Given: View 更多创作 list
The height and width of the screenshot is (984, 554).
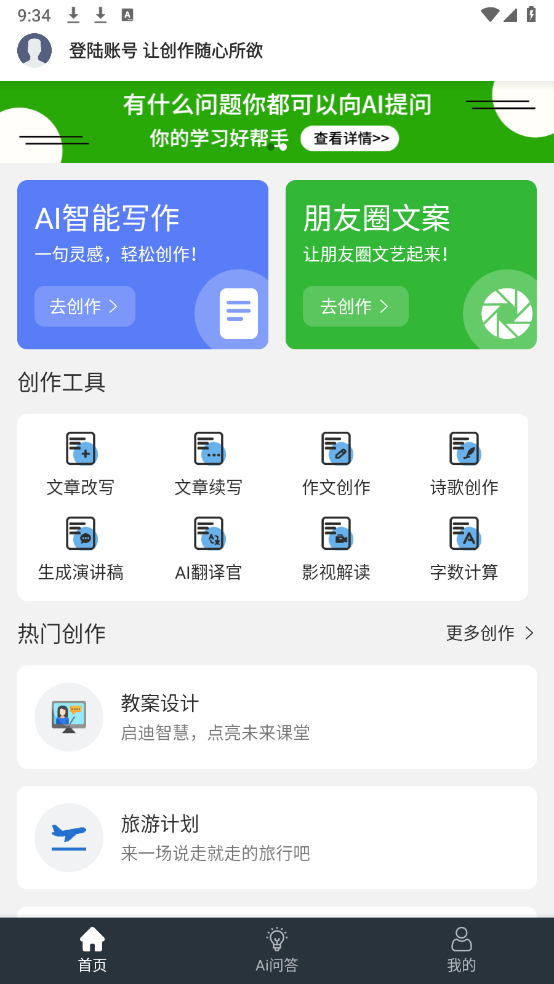Looking at the screenshot, I should coord(490,633).
